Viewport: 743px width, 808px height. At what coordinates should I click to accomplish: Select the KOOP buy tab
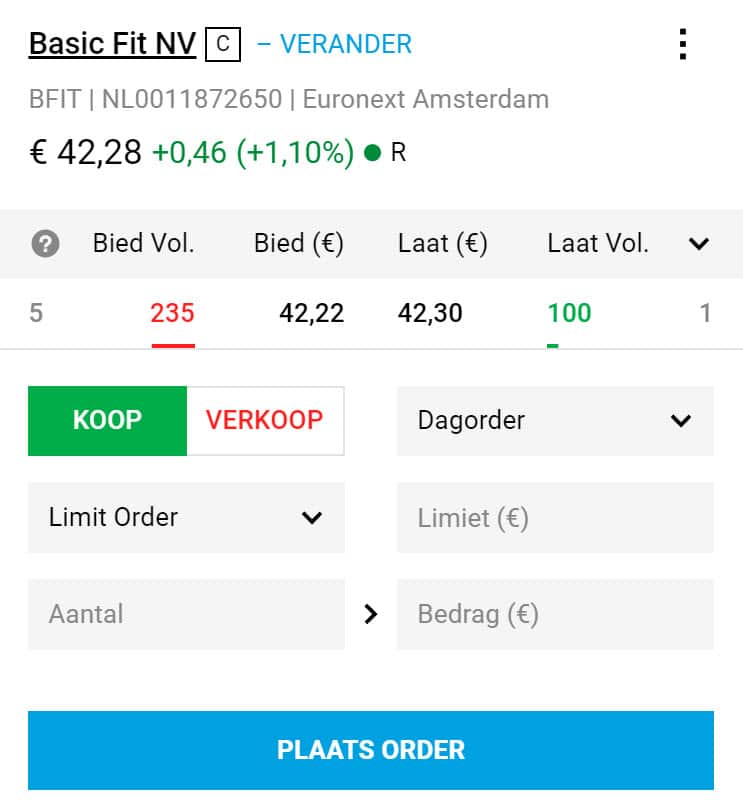(107, 420)
